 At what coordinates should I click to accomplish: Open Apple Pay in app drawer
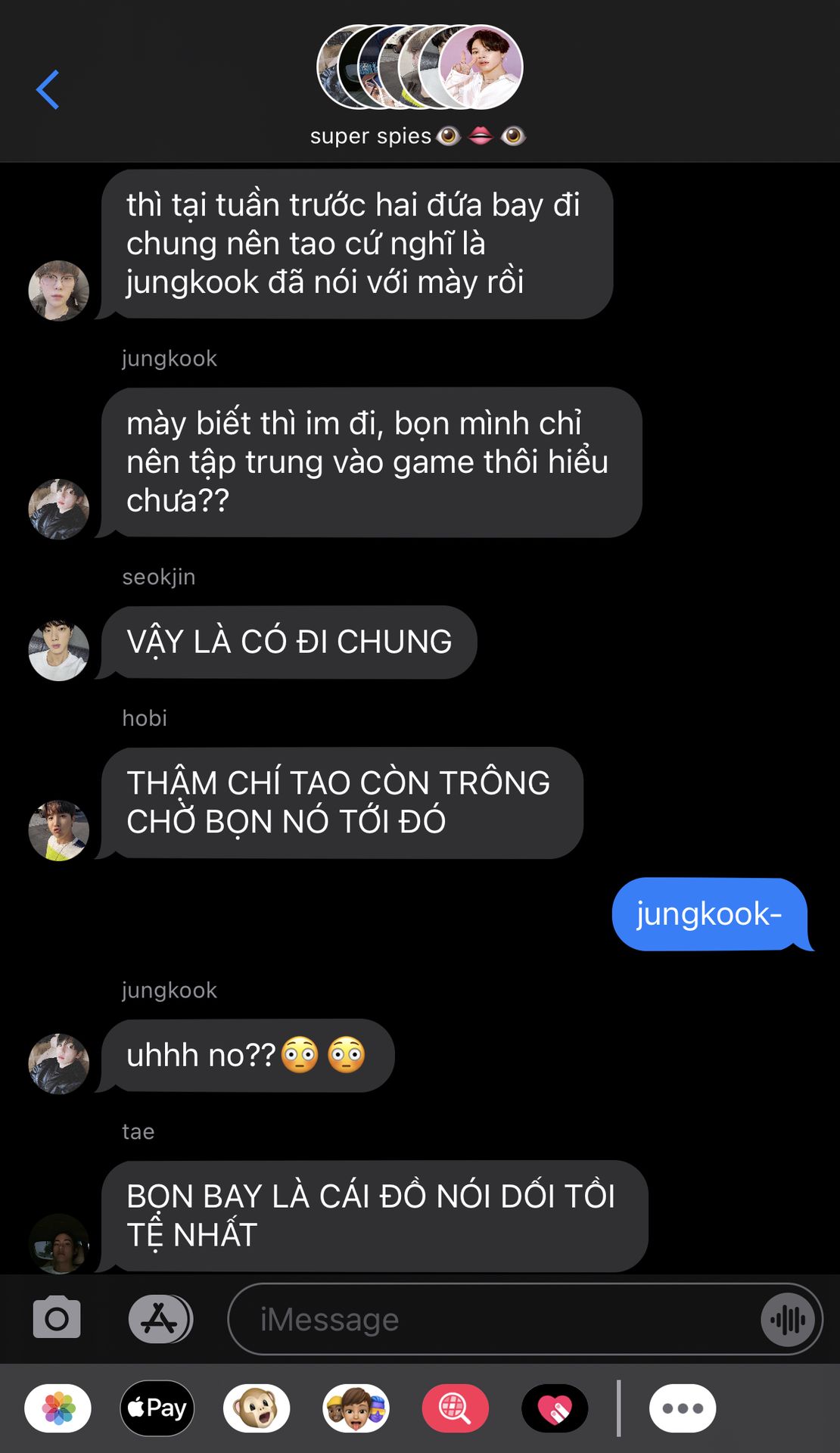click(x=157, y=1408)
